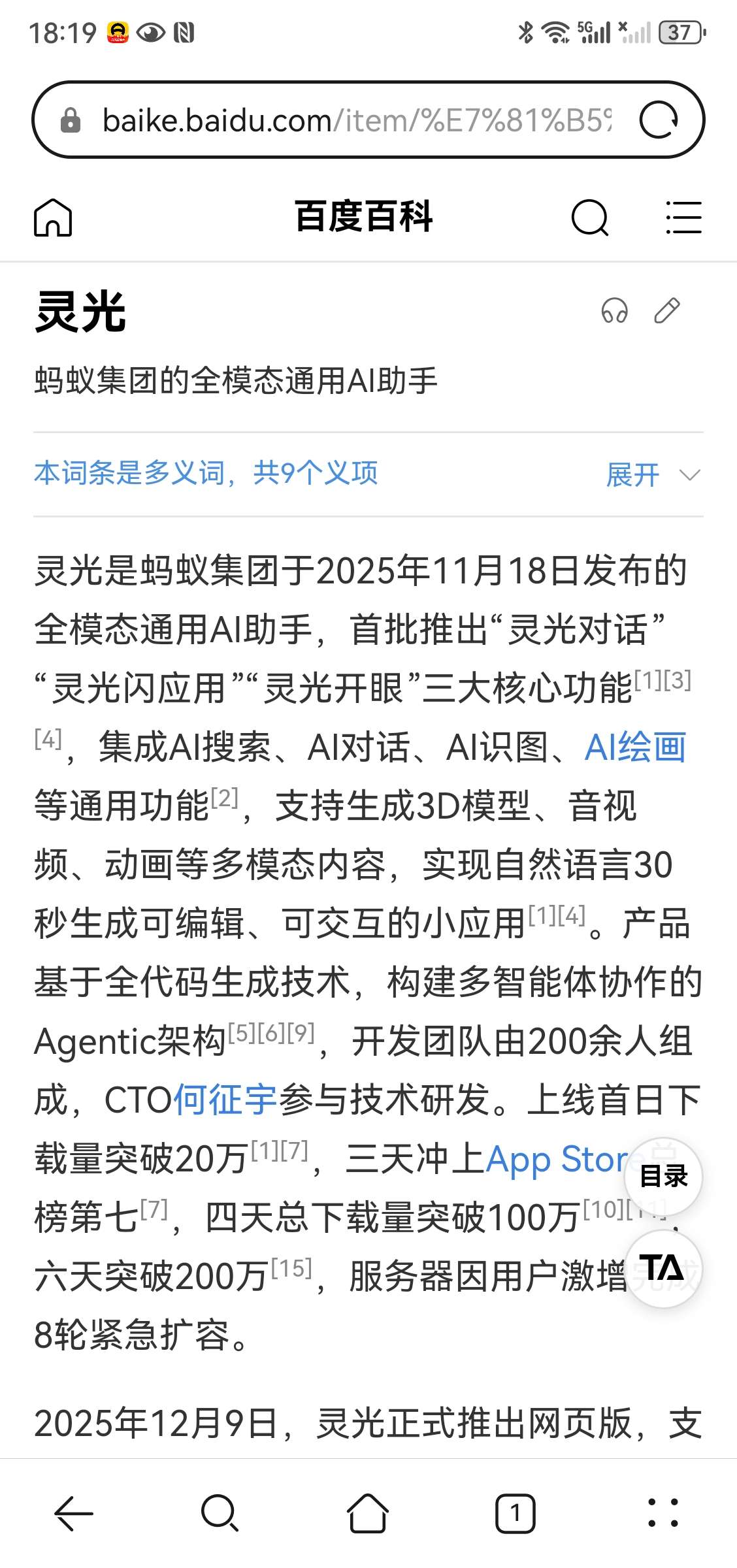Open the 本词条是多义词 disambiguation link

[x=206, y=473]
